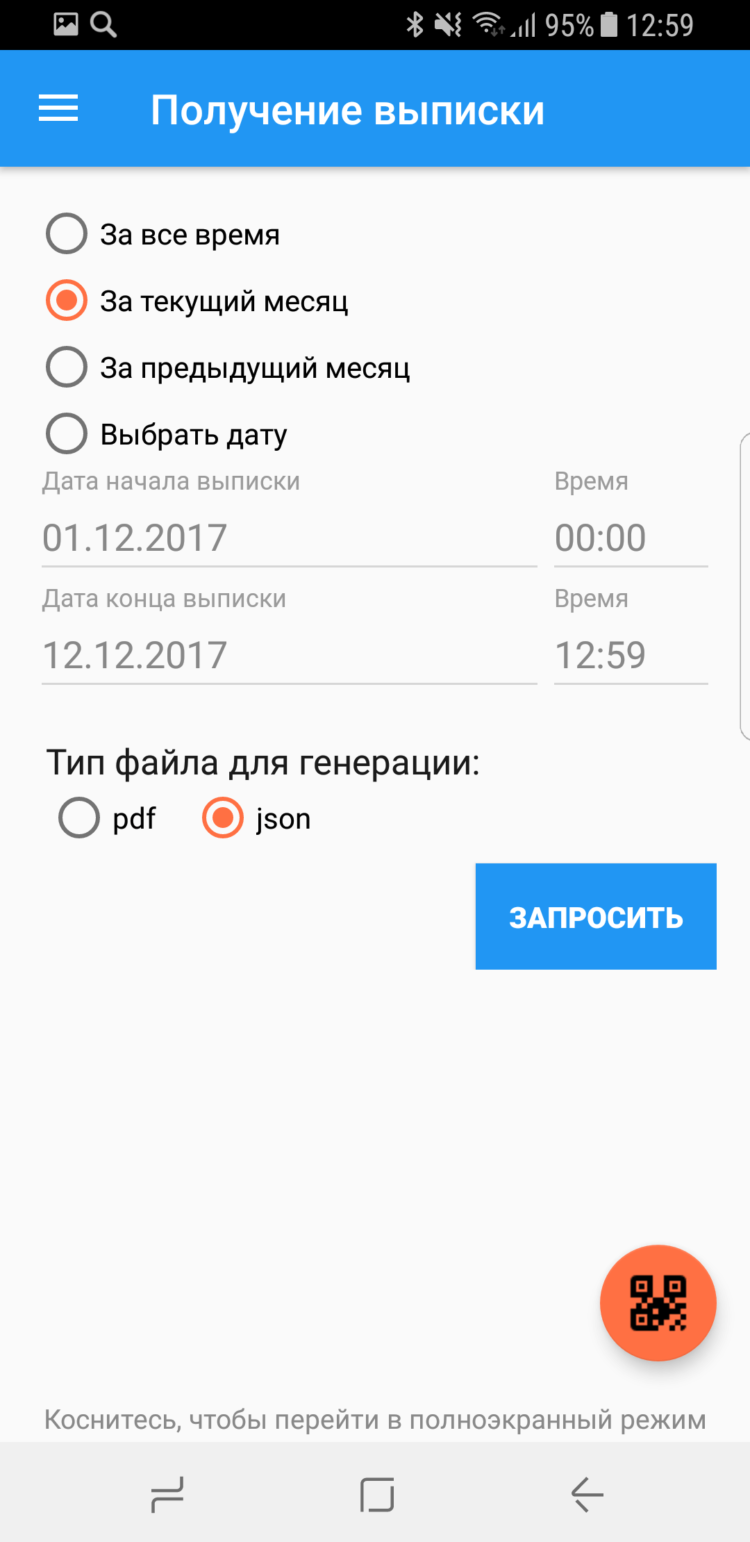Screen dimensions: 750x1542
Task: Tap the Home button in the navigation bar
Action: click(375, 1494)
